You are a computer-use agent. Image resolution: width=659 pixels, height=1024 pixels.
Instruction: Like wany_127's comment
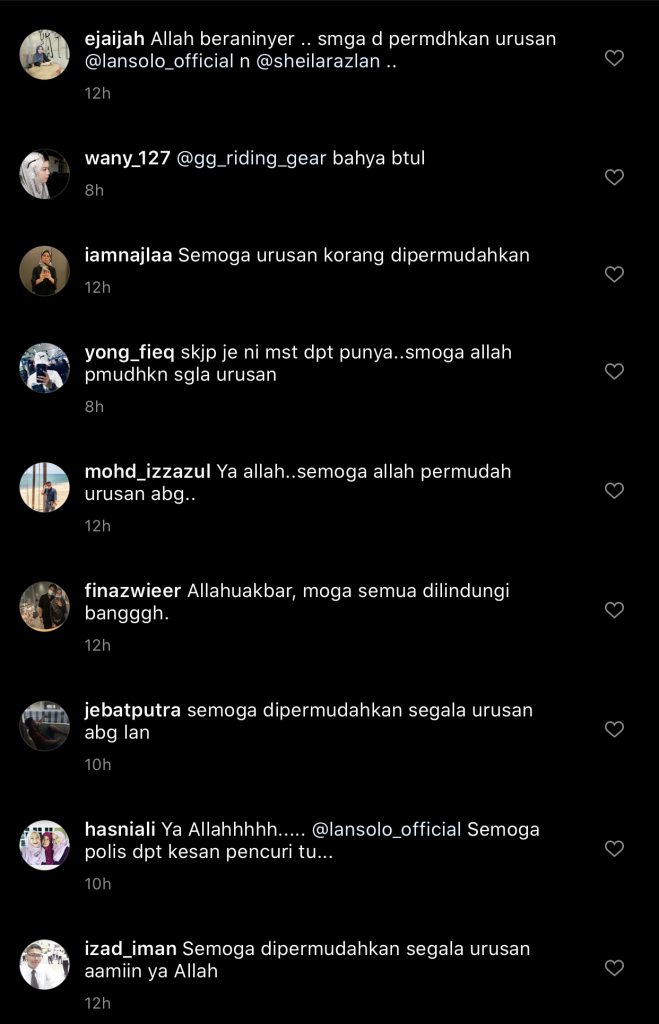[614, 177]
